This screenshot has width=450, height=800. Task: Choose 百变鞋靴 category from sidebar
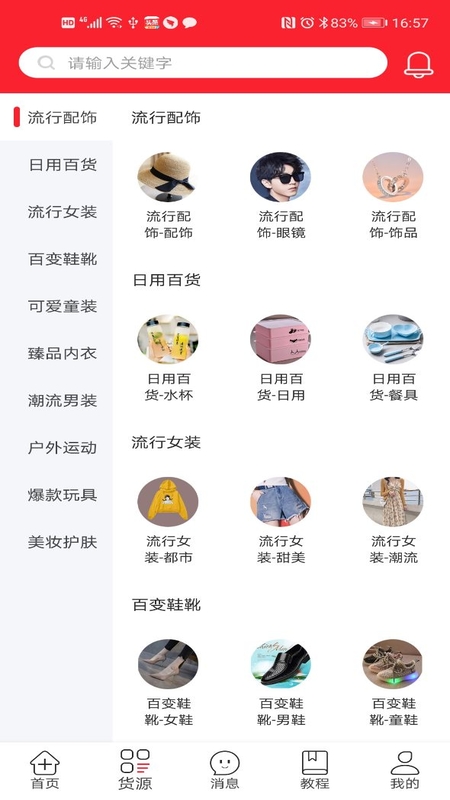[62, 259]
